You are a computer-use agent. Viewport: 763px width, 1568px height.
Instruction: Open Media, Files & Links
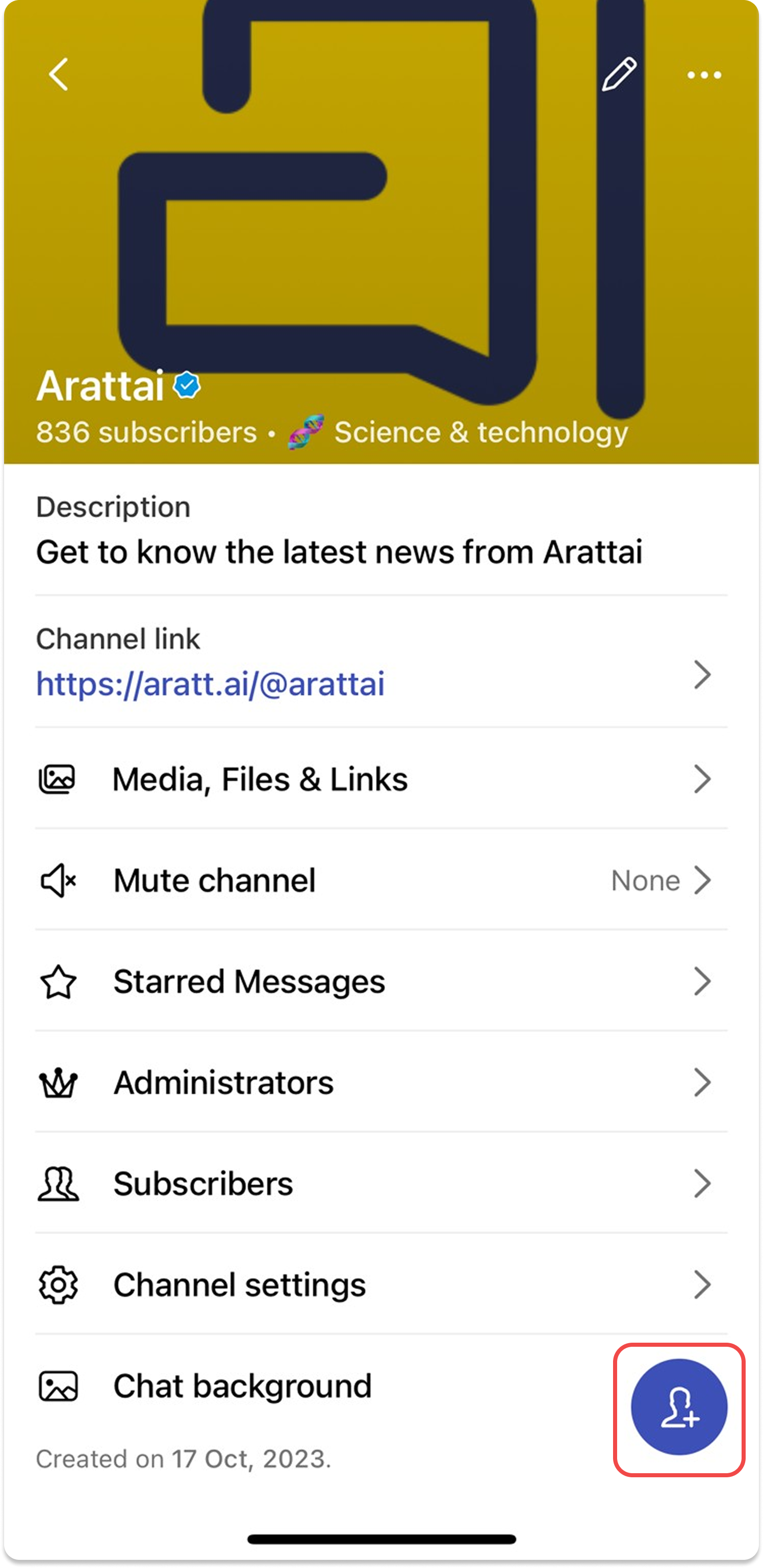tap(260, 779)
